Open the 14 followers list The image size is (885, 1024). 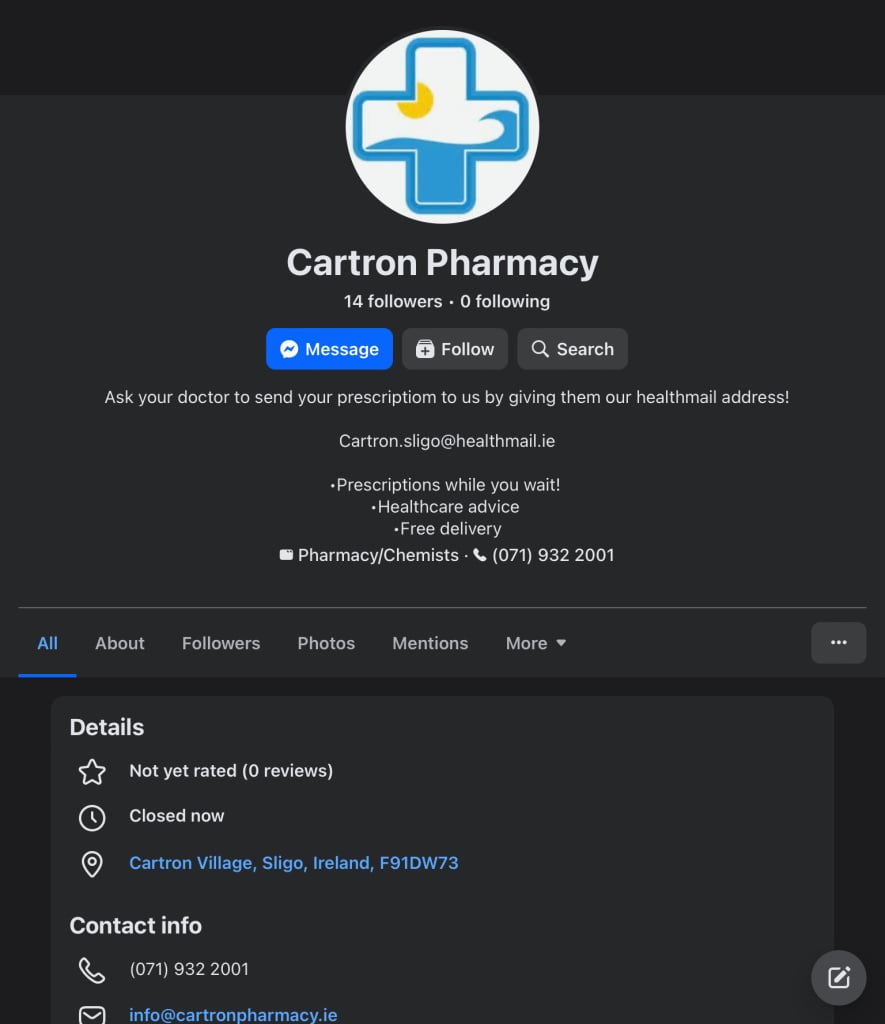[x=393, y=301]
